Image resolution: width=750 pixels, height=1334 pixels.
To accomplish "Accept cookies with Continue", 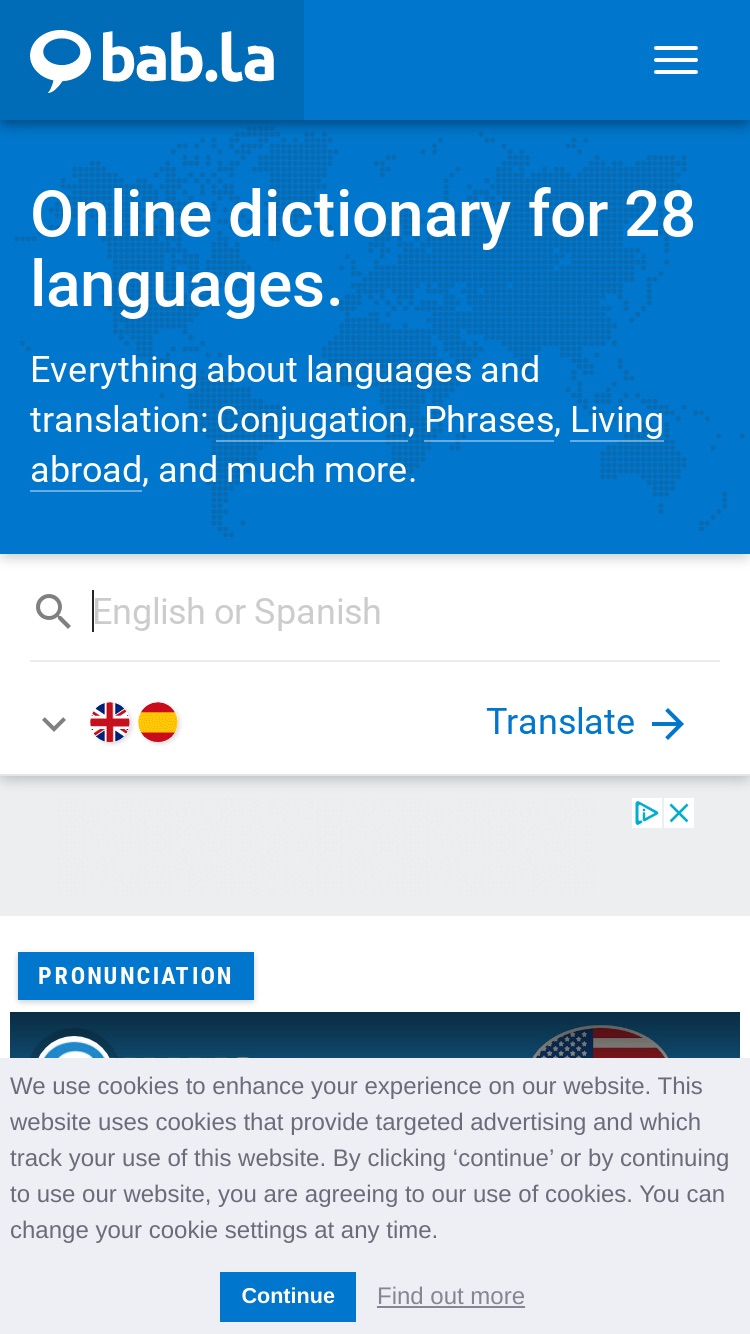I will point(288,1296).
